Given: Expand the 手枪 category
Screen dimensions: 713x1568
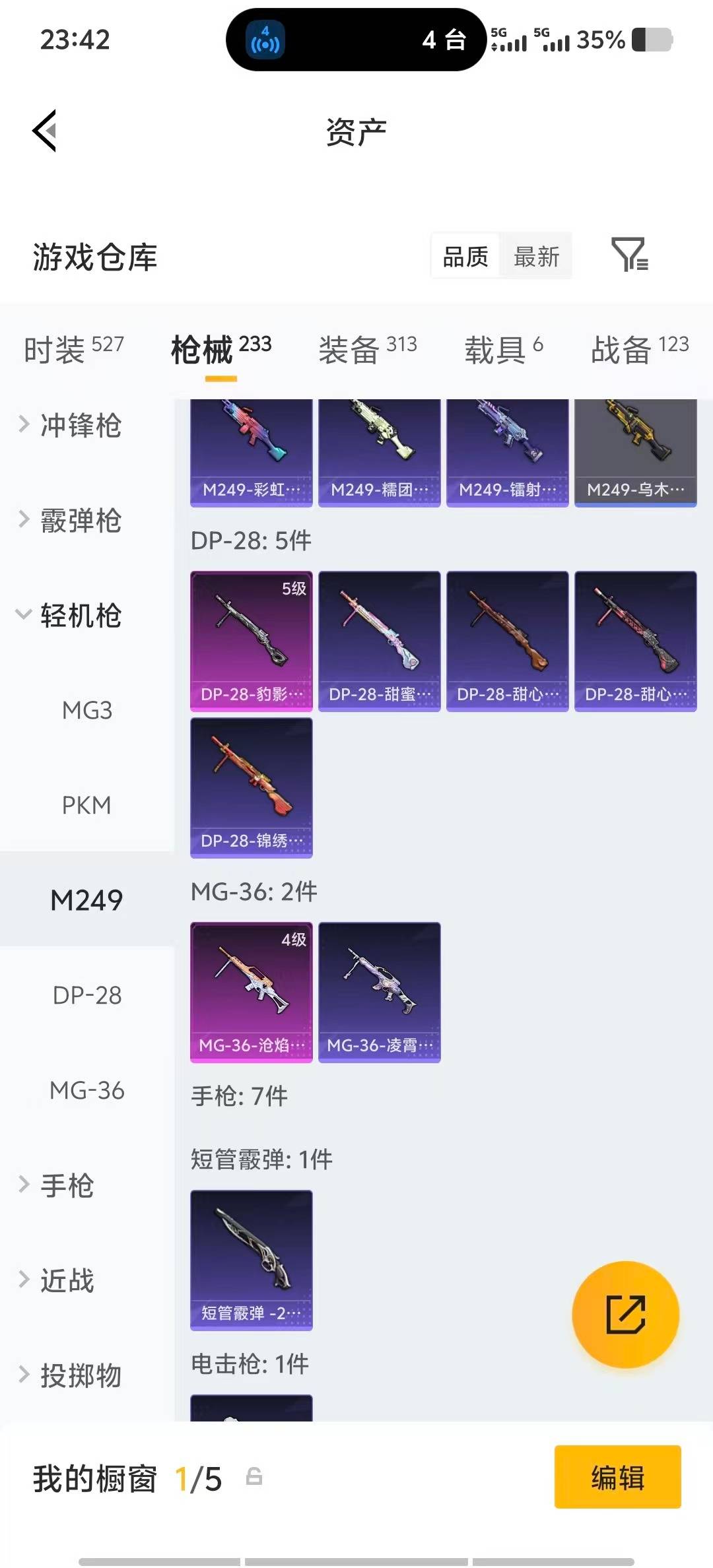Looking at the screenshot, I should click(x=66, y=1185).
